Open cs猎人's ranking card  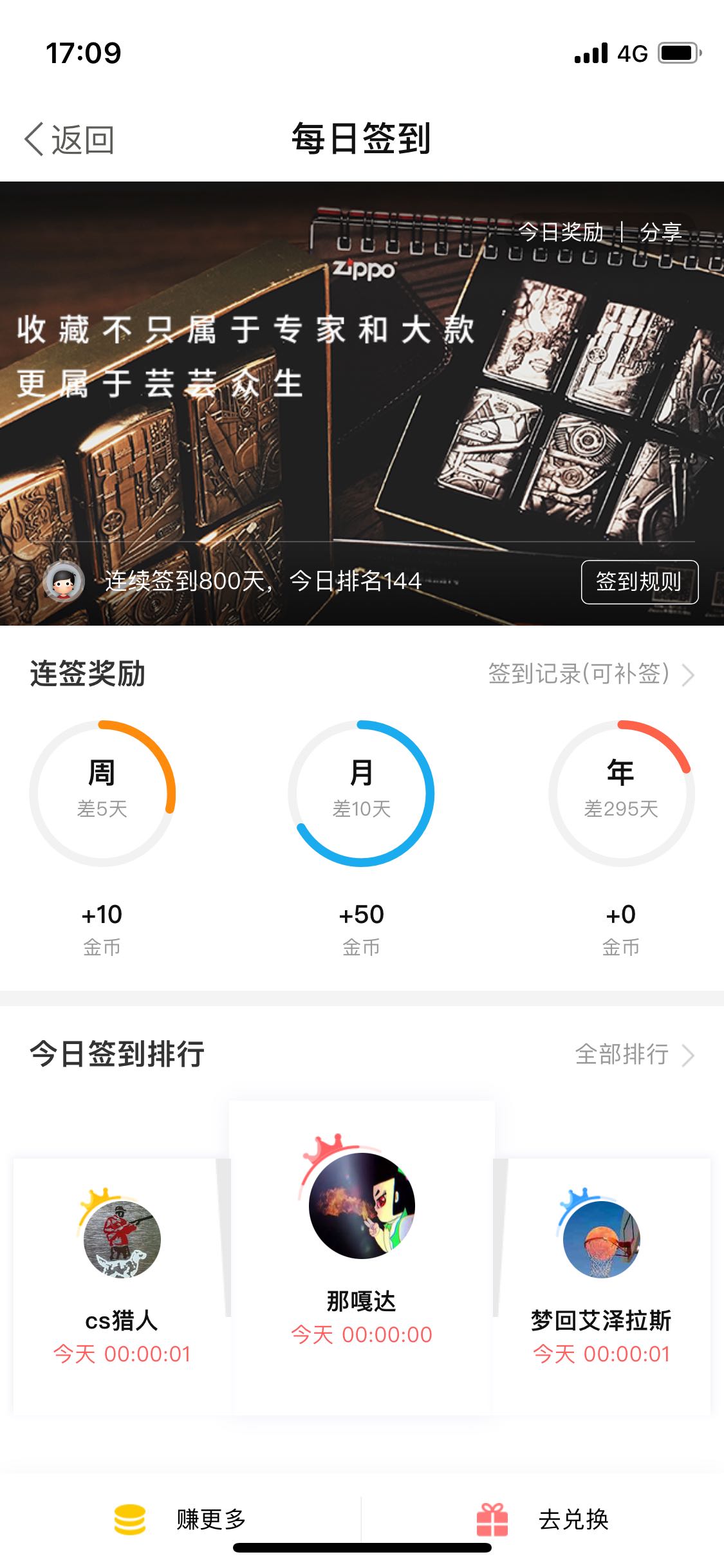122,1281
